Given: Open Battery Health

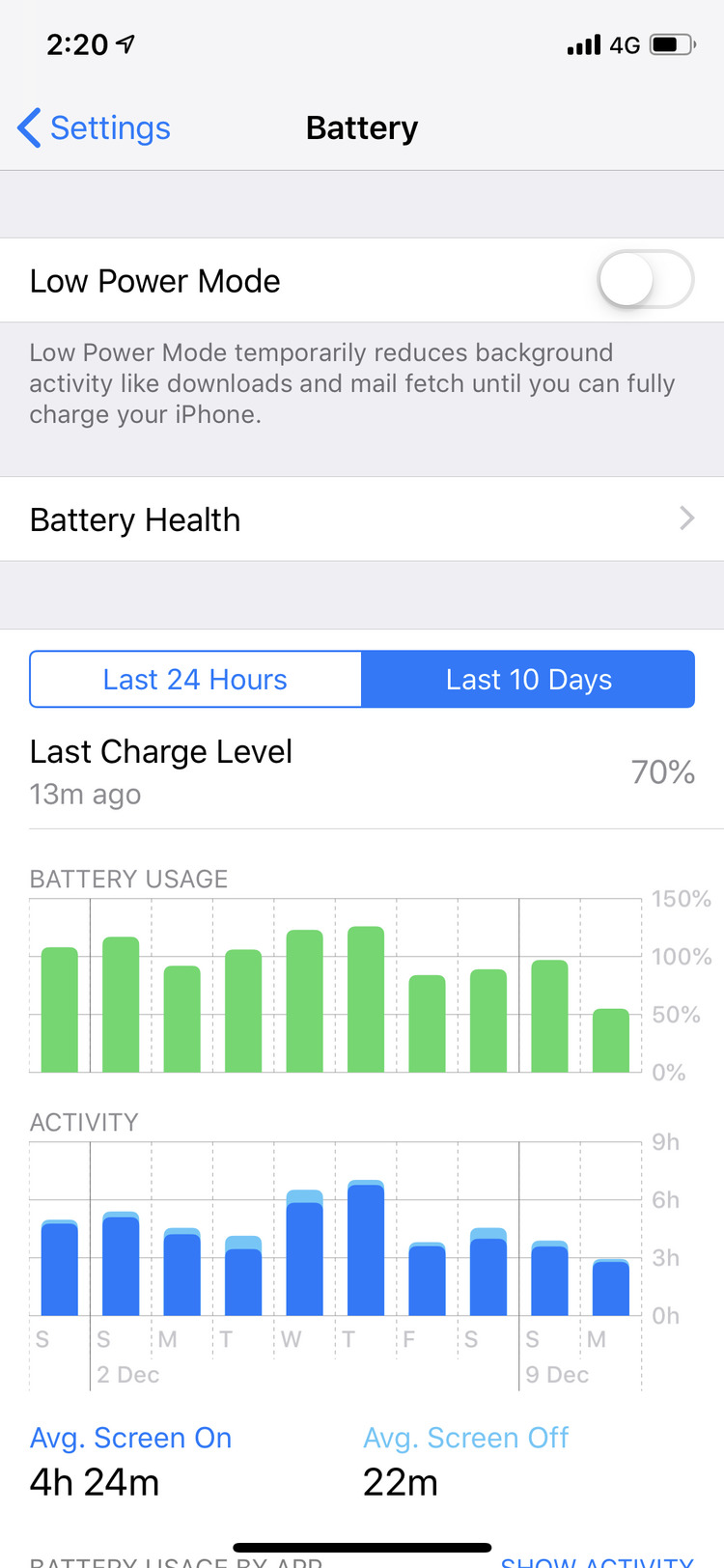Looking at the screenshot, I should (x=362, y=519).
